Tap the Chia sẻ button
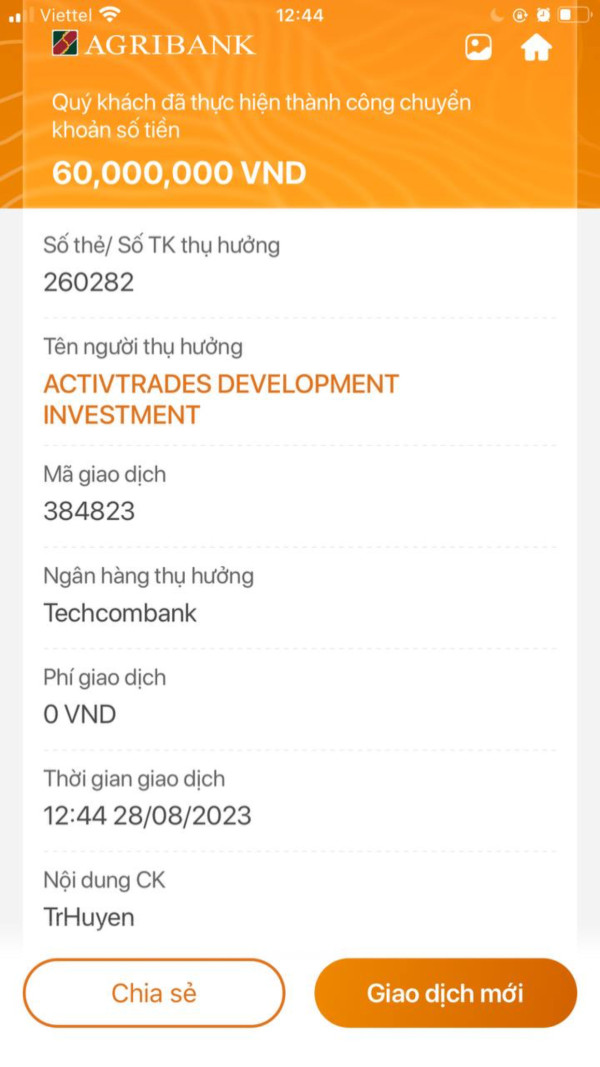 pyautogui.click(x=154, y=993)
